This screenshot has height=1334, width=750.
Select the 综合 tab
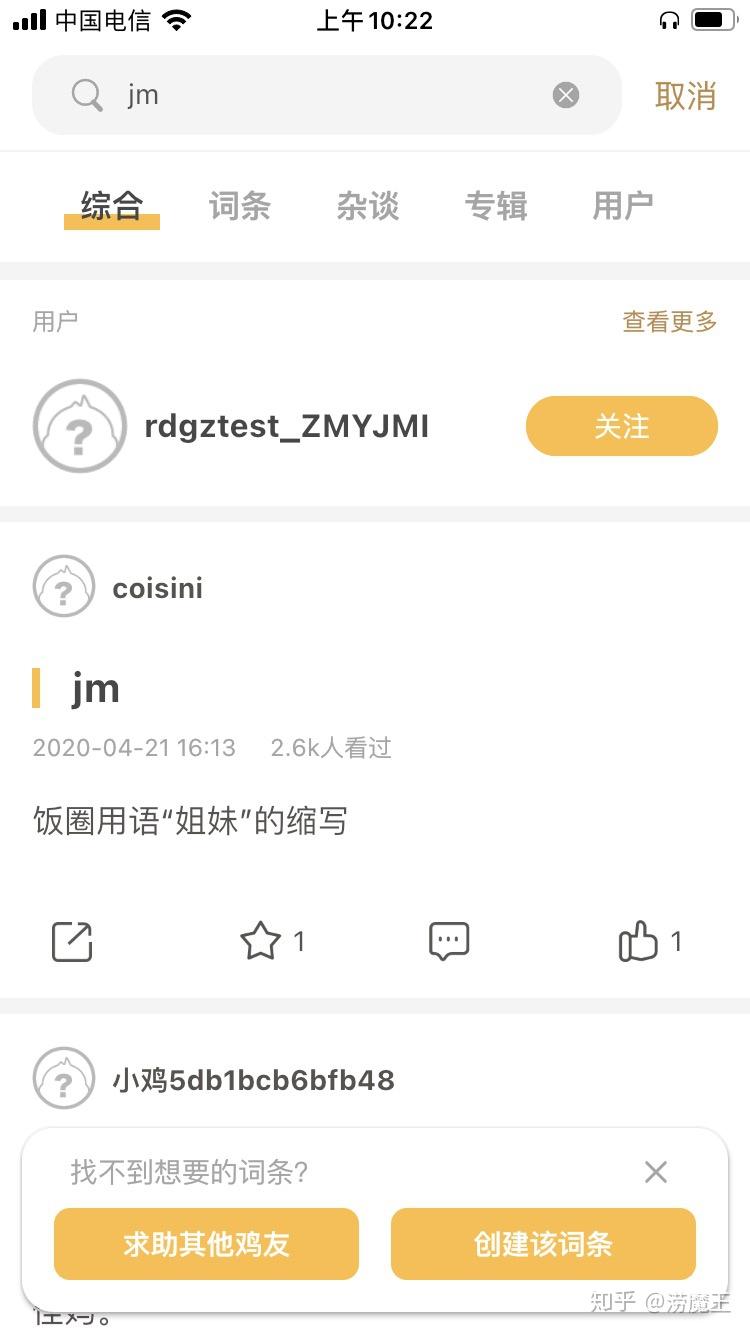(112, 206)
